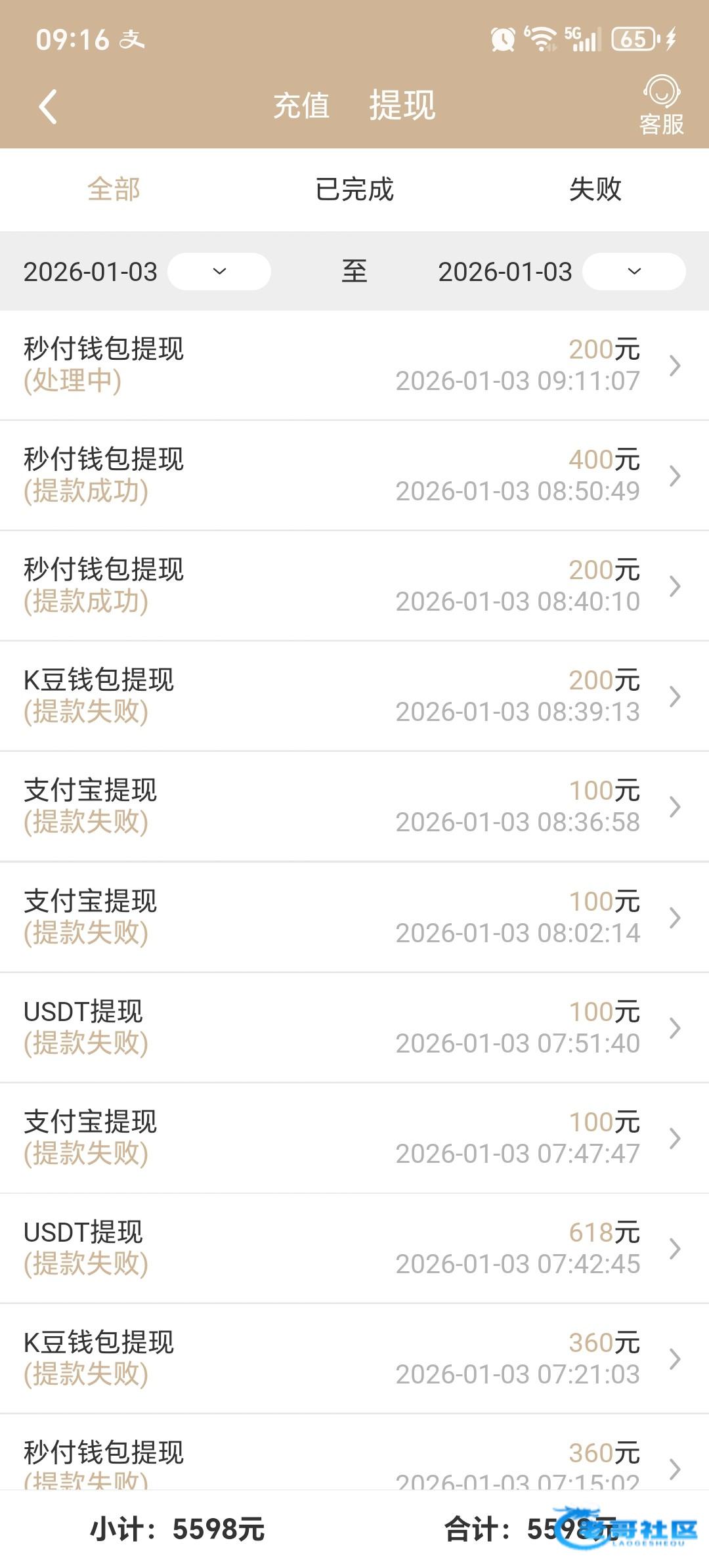Filter by 失败 records

pyautogui.click(x=595, y=190)
